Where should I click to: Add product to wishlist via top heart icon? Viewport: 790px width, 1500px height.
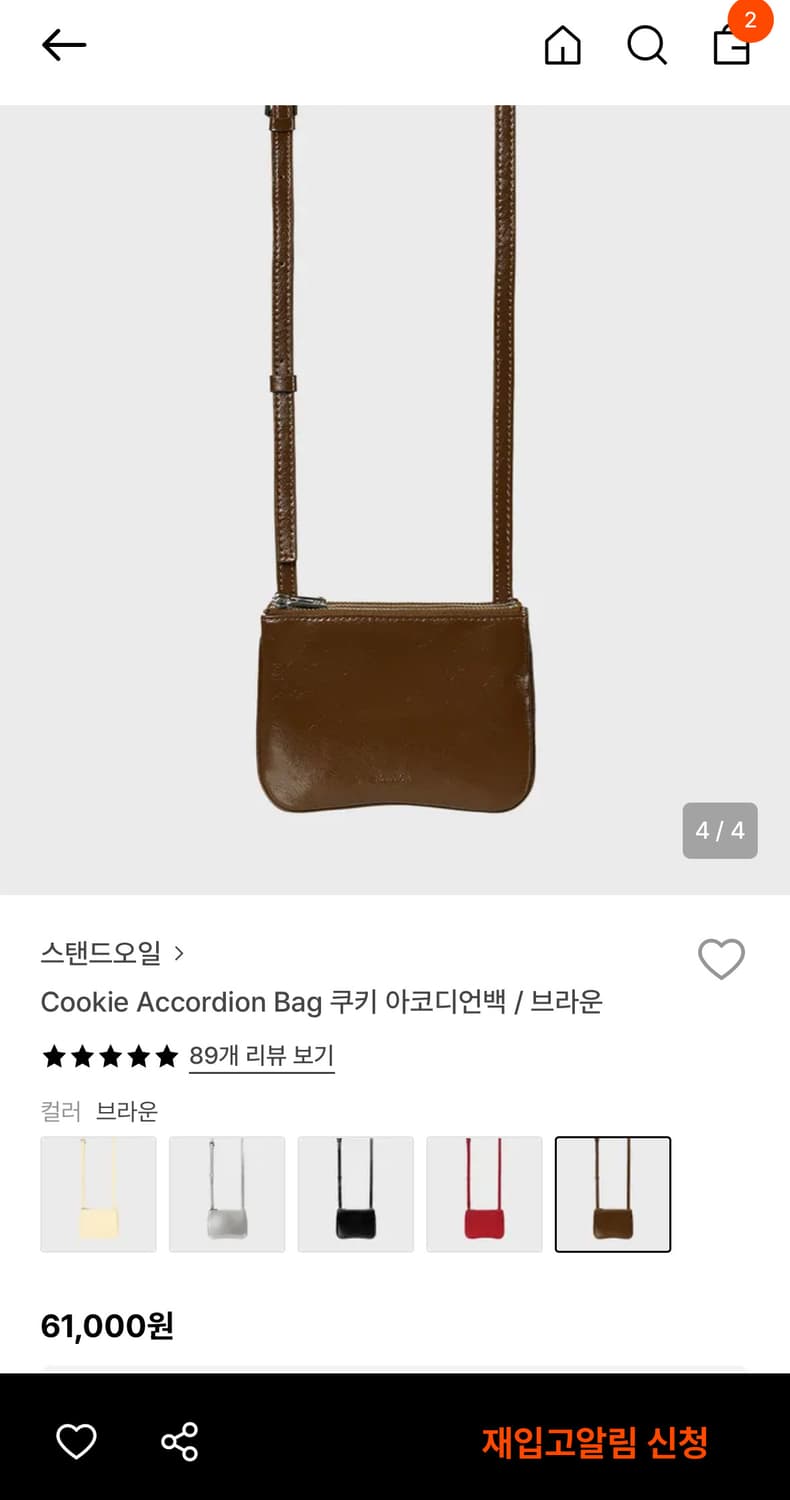tap(721, 958)
